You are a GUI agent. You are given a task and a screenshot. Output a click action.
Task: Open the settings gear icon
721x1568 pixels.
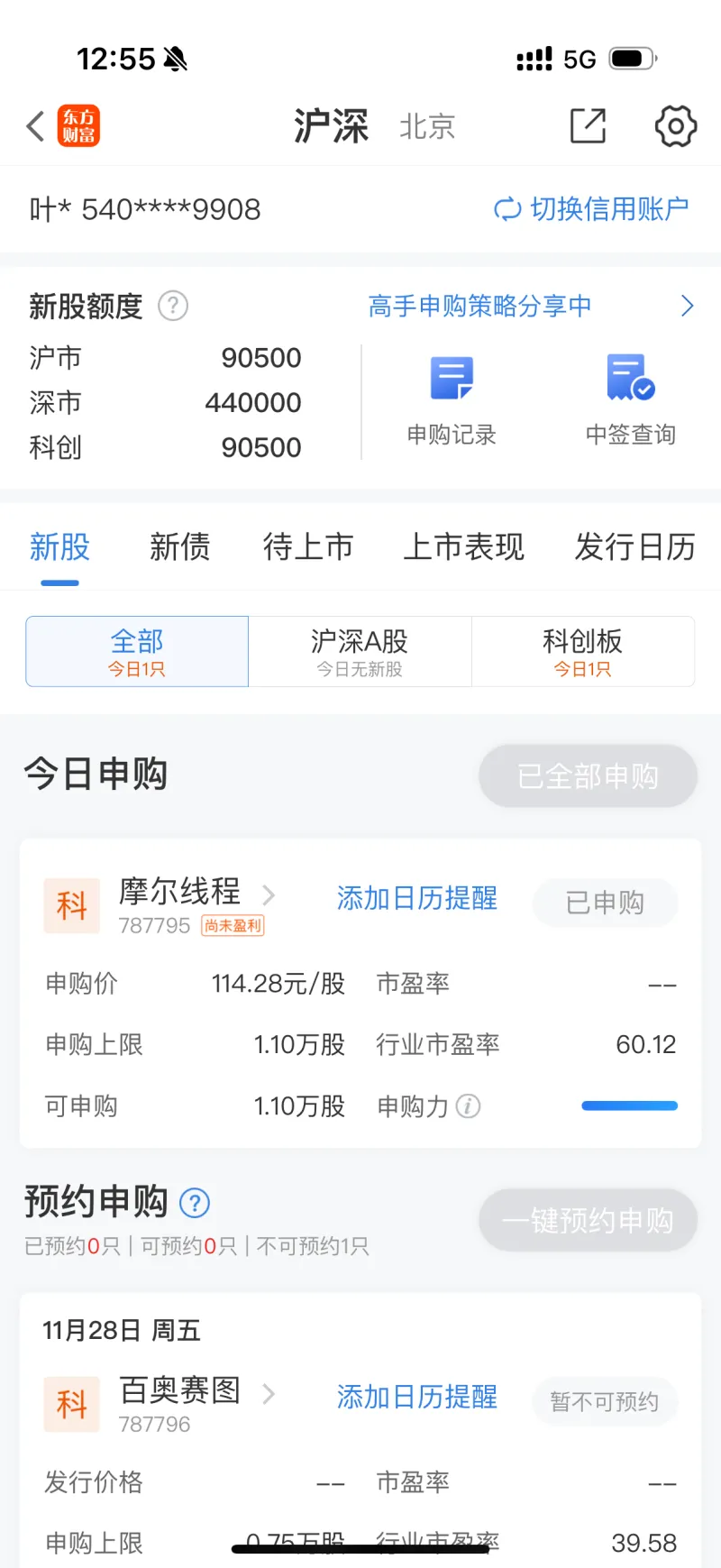pyautogui.click(x=675, y=126)
